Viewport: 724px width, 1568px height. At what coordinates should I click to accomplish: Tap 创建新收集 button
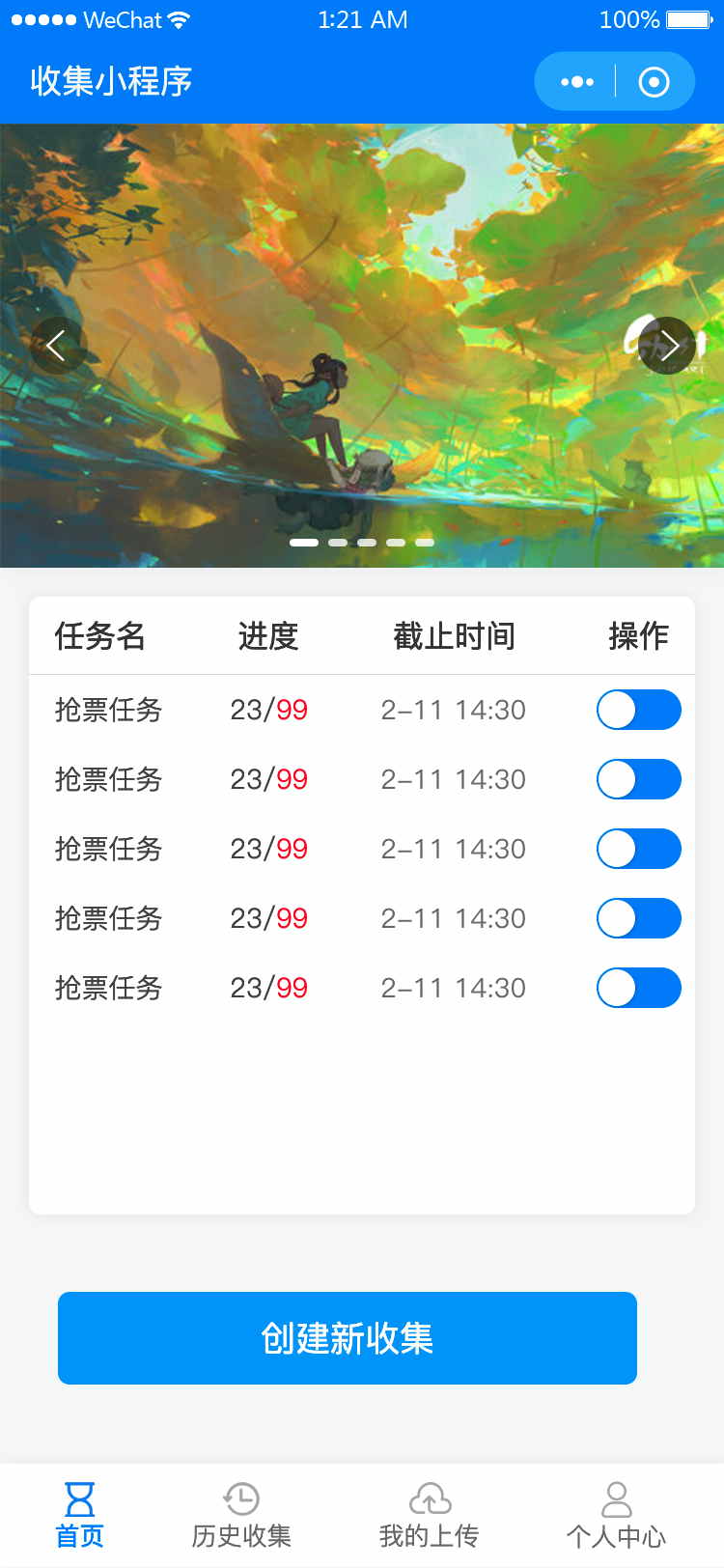tap(348, 1338)
